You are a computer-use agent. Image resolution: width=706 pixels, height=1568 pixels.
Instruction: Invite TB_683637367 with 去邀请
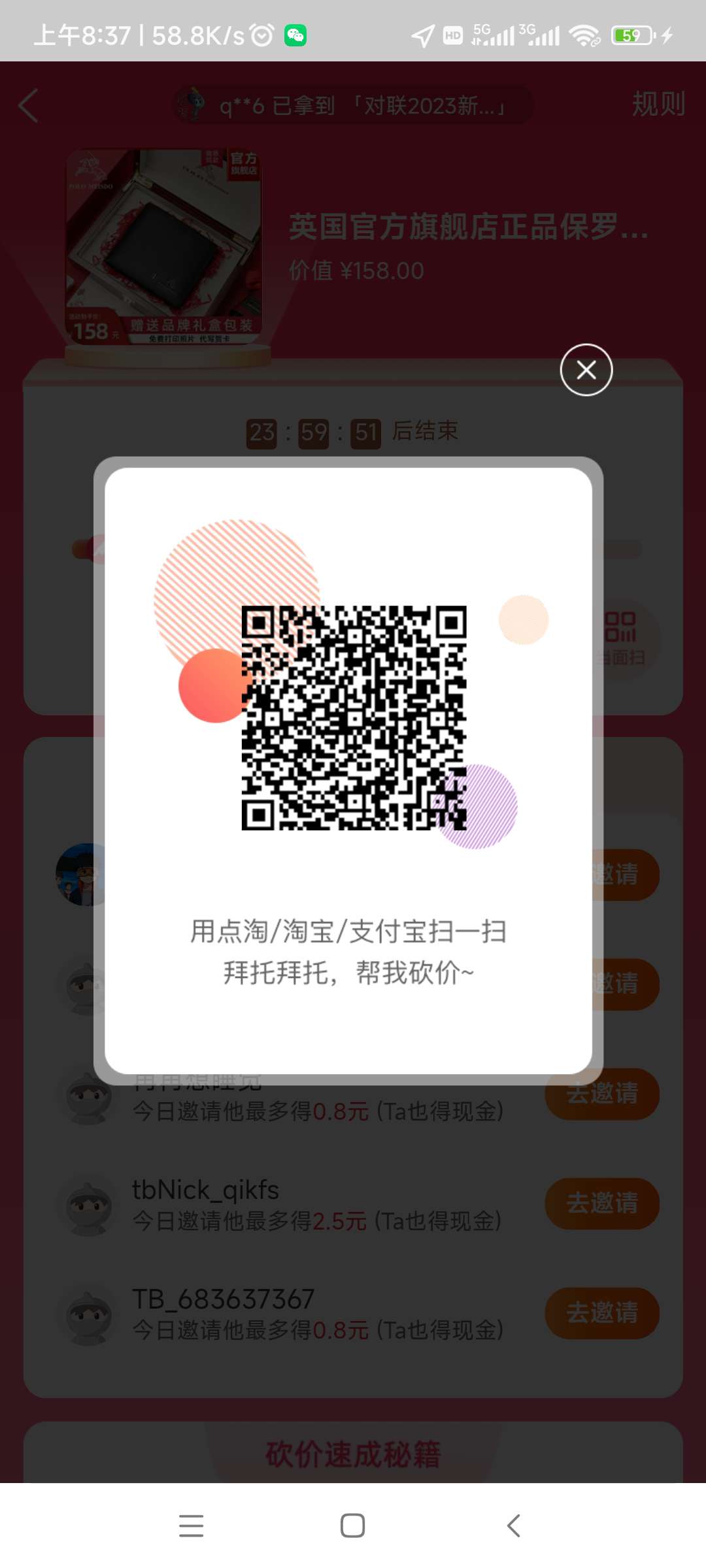pyautogui.click(x=601, y=1313)
